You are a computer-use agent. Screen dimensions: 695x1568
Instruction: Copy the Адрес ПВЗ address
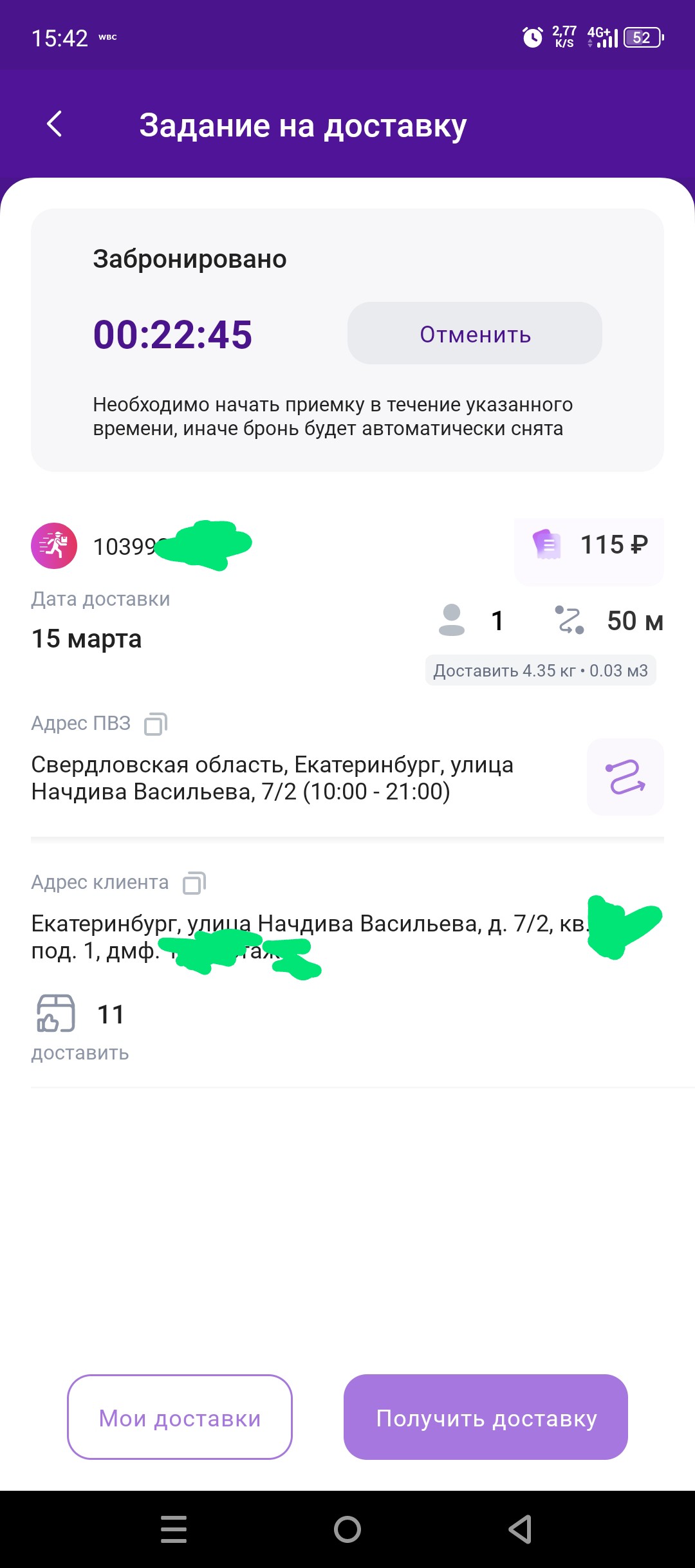point(156,723)
